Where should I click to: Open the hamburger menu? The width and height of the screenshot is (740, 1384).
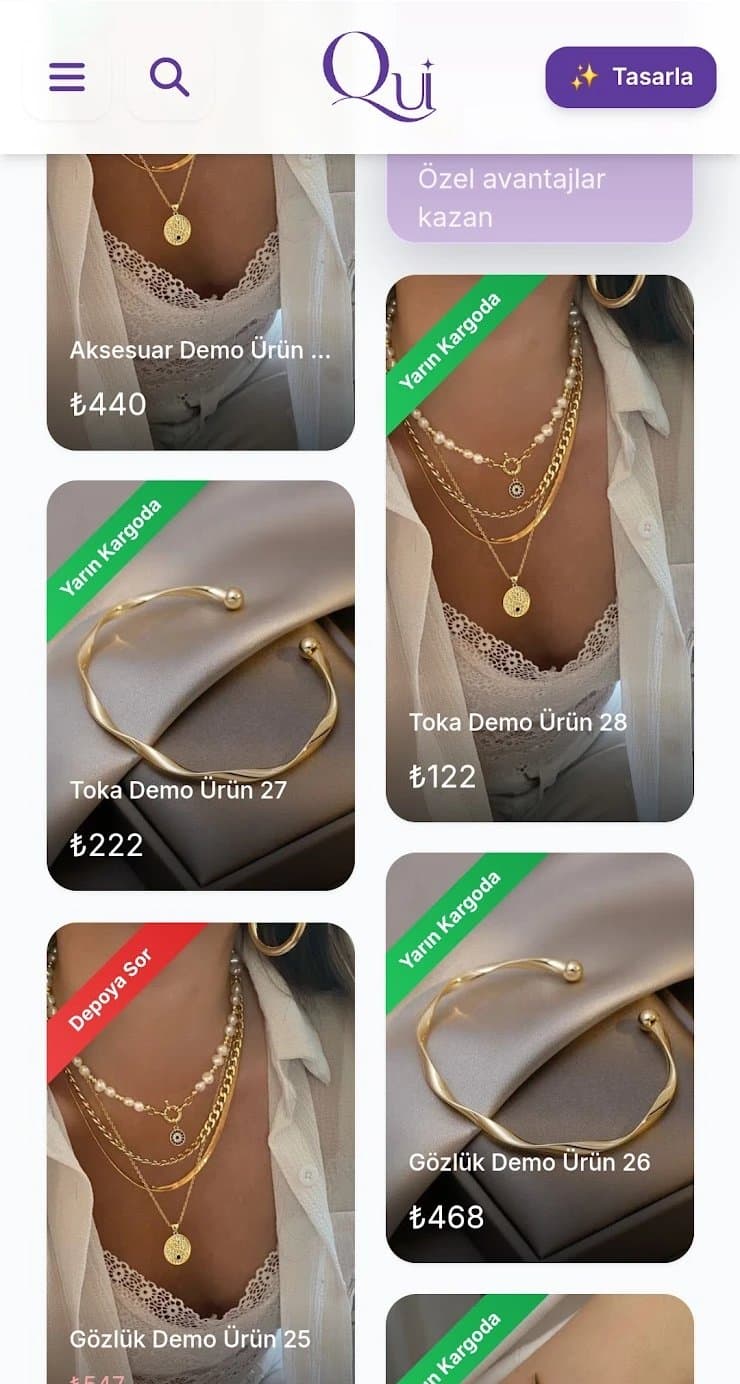click(x=67, y=77)
